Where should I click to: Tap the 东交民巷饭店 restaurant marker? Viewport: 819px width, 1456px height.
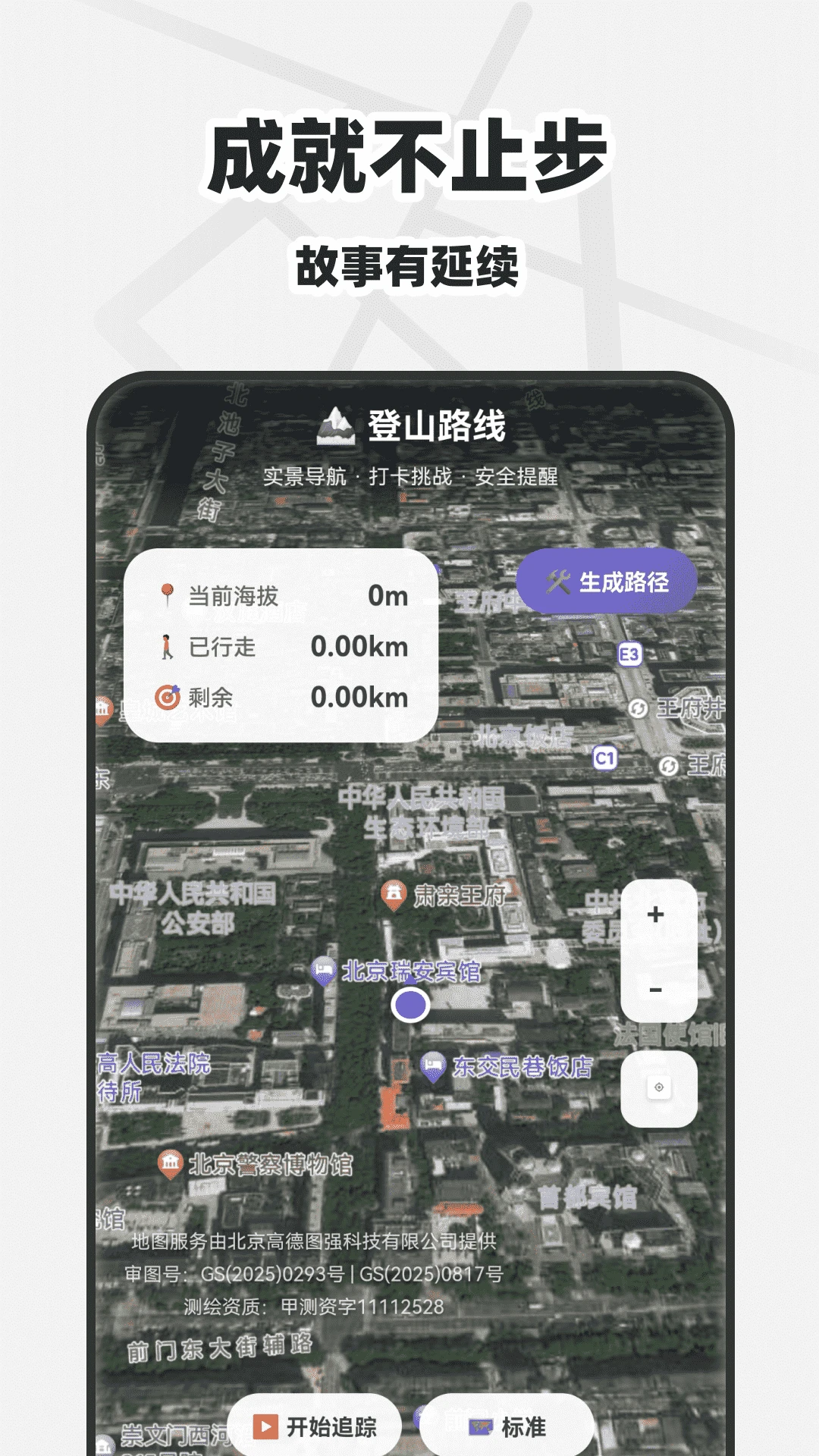[435, 1065]
